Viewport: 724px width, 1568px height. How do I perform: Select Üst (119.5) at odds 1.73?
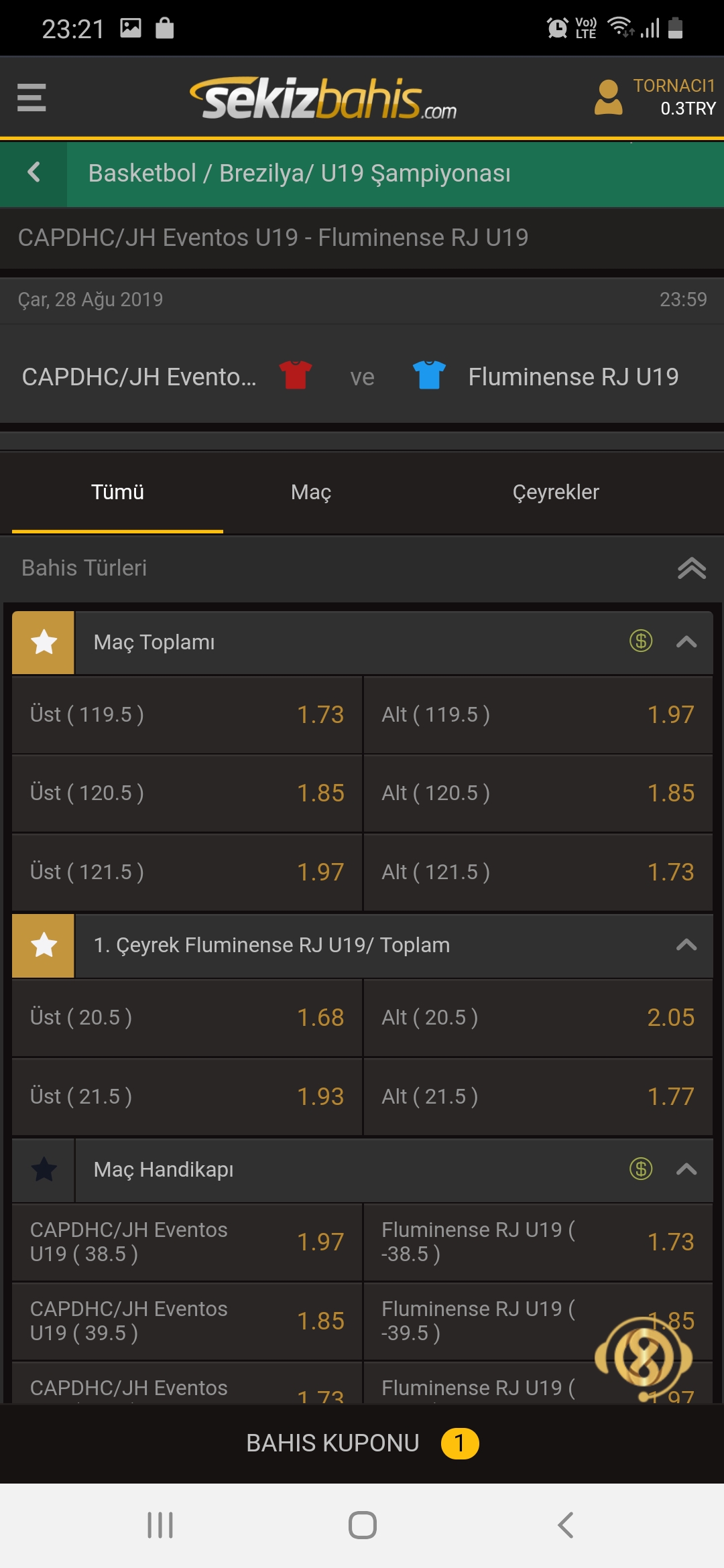(x=187, y=715)
